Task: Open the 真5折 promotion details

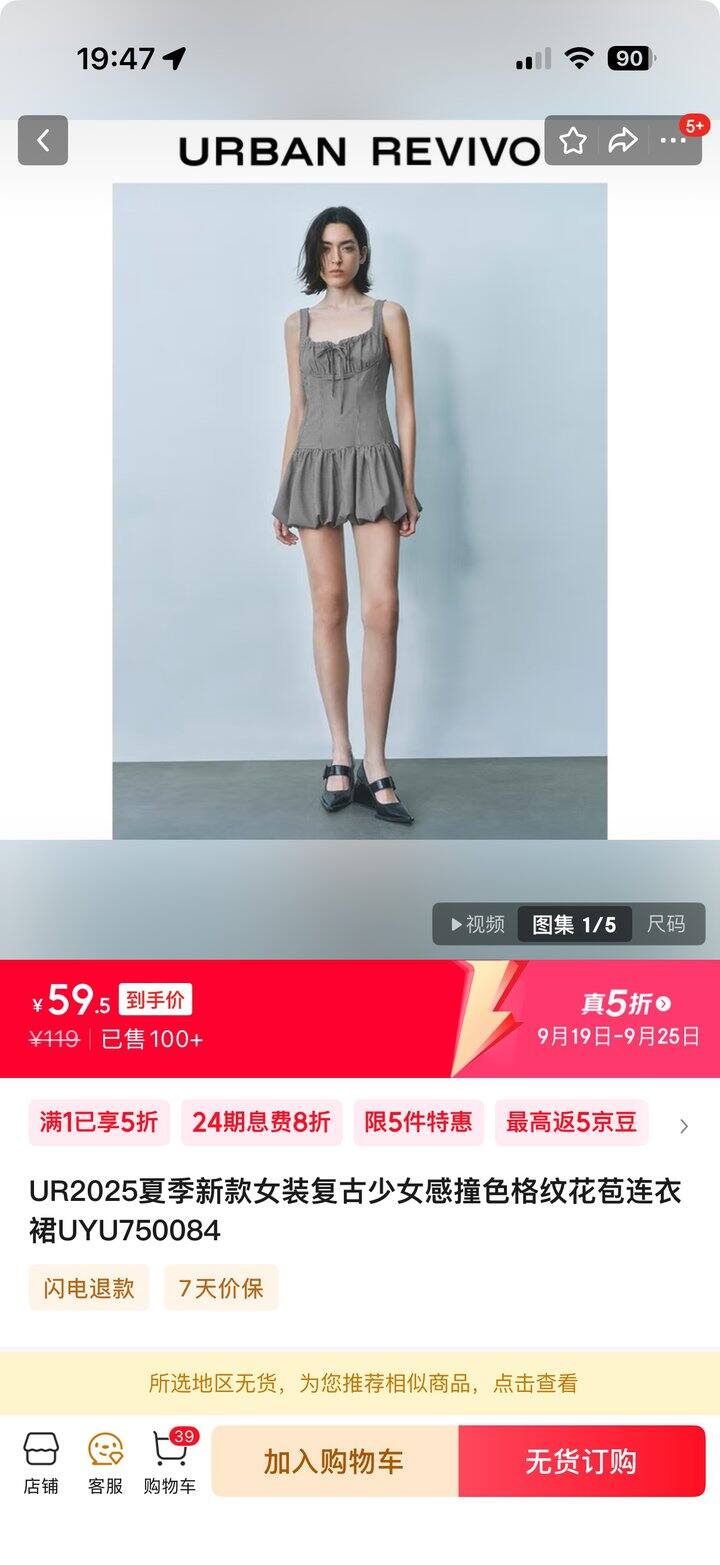Action: 625,1003
